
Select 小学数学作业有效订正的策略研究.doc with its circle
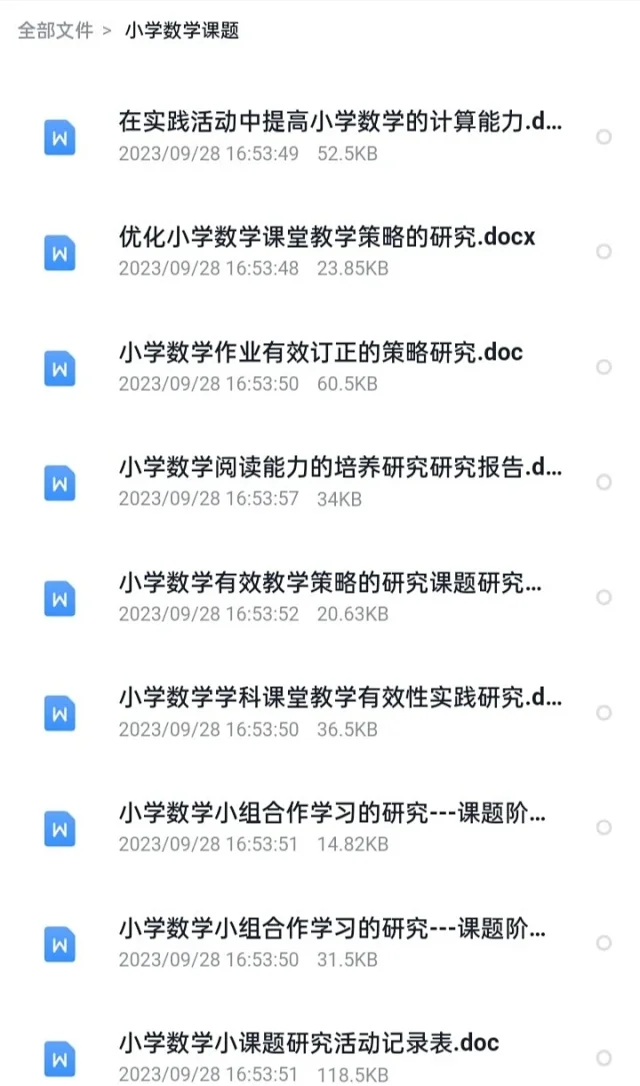click(604, 366)
